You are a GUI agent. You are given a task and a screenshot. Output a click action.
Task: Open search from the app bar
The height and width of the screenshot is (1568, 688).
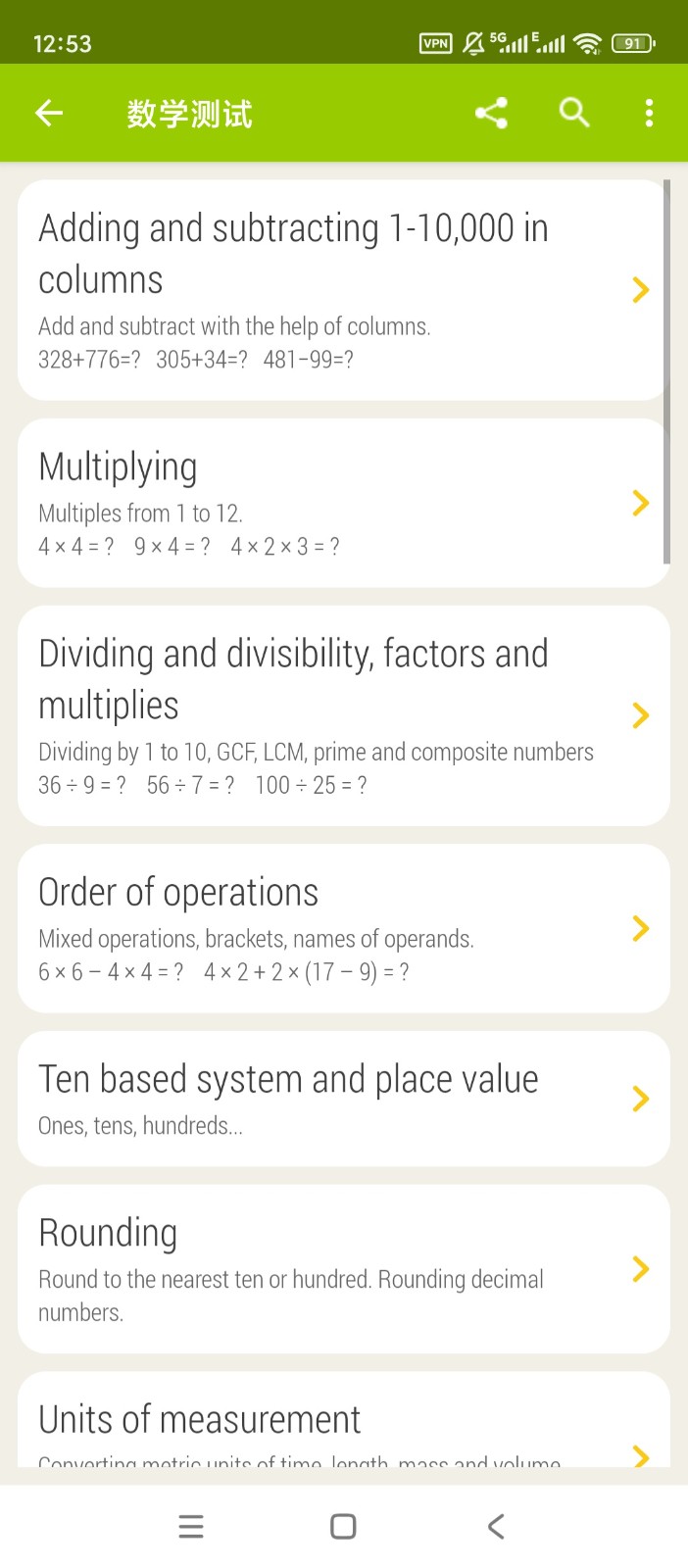click(574, 114)
